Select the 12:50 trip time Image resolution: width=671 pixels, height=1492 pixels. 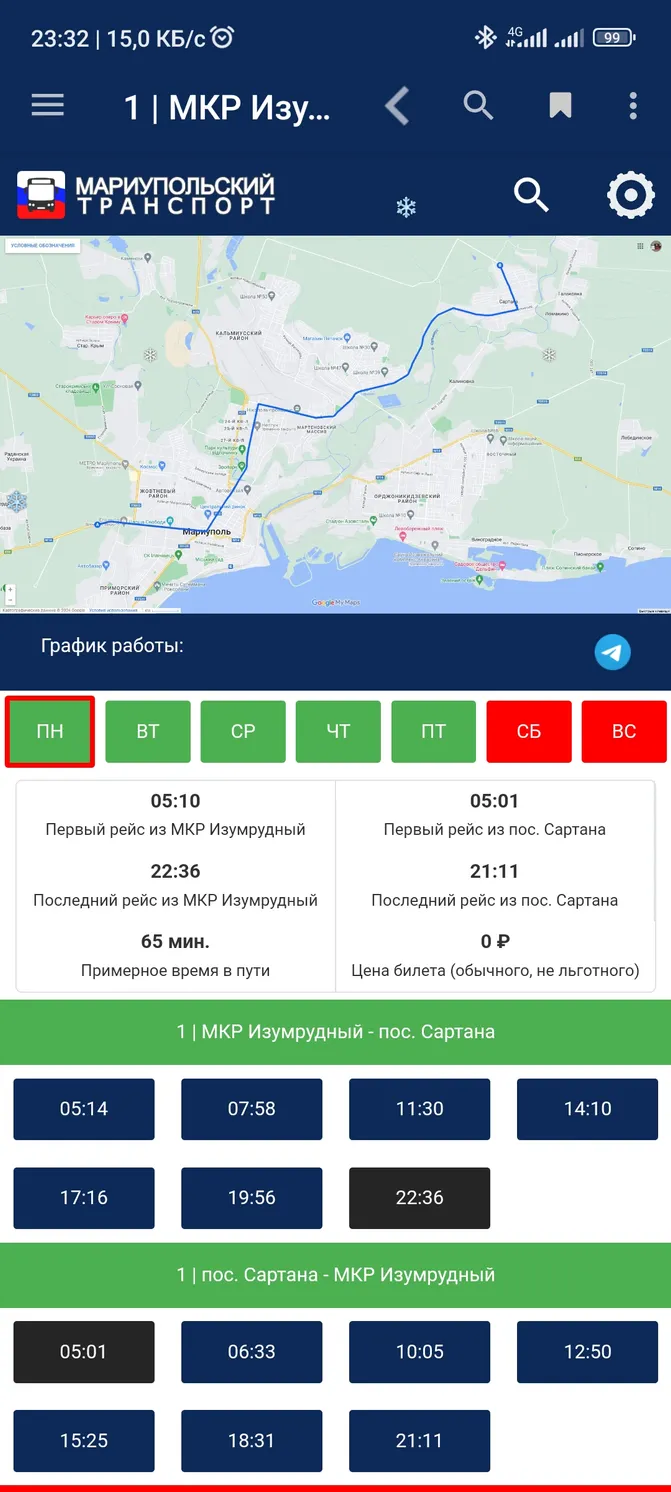pos(588,1352)
